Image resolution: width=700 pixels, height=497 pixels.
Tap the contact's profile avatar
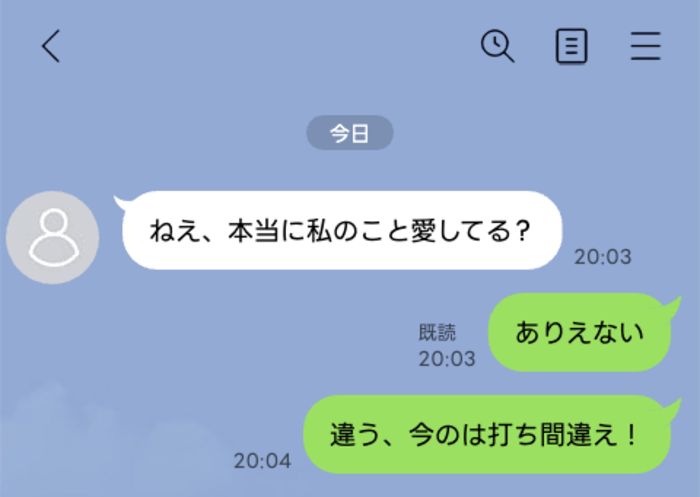click(x=52, y=237)
